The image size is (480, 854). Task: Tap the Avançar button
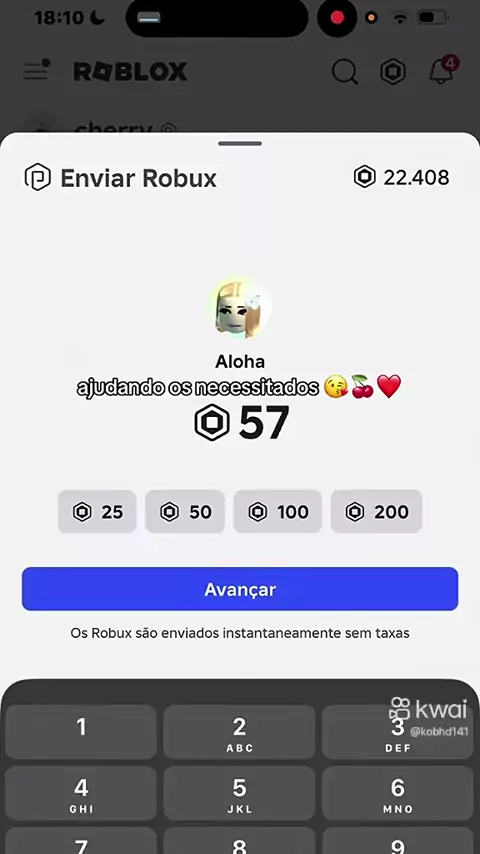pos(240,589)
